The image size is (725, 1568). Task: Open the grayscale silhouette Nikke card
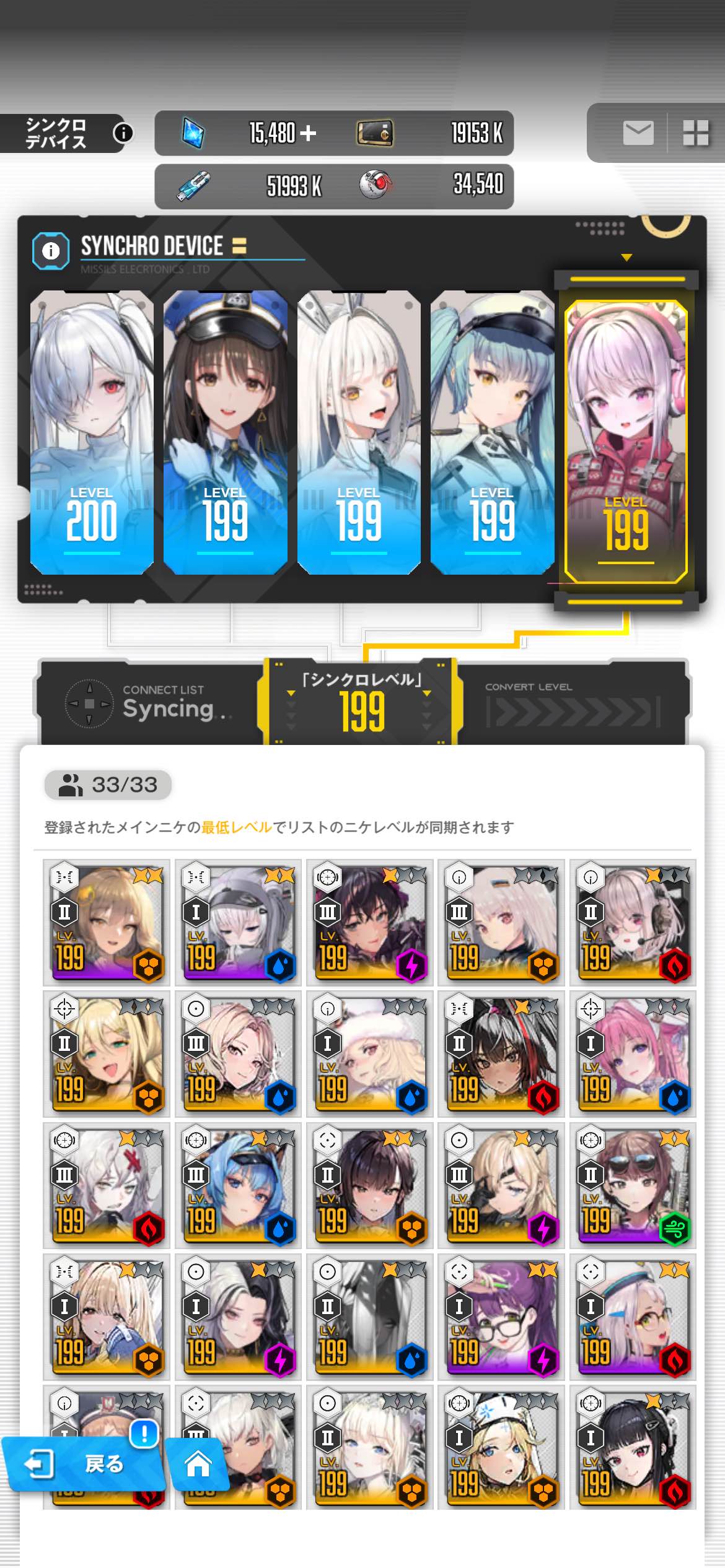(x=369, y=1316)
